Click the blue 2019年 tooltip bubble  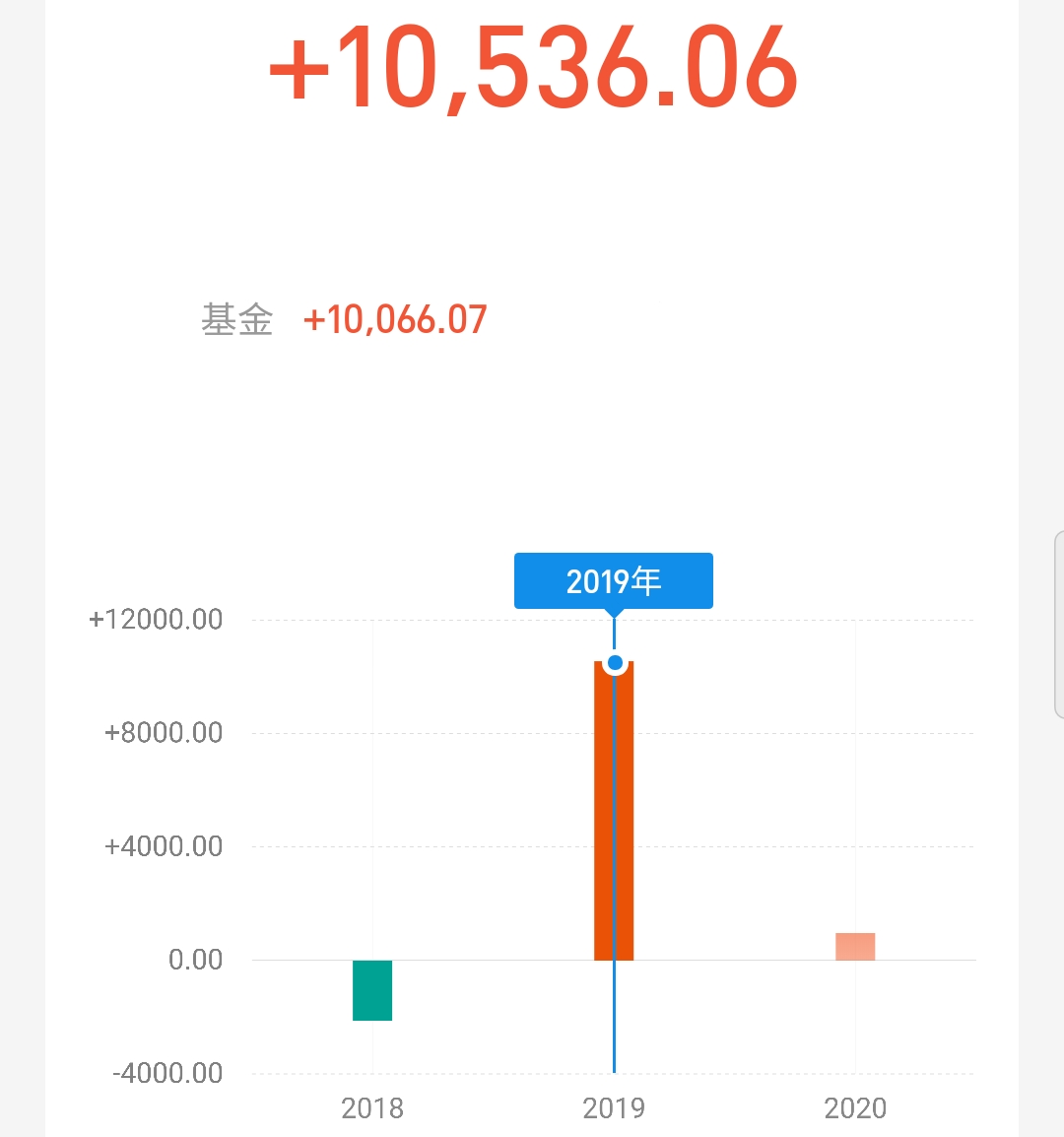point(613,580)
